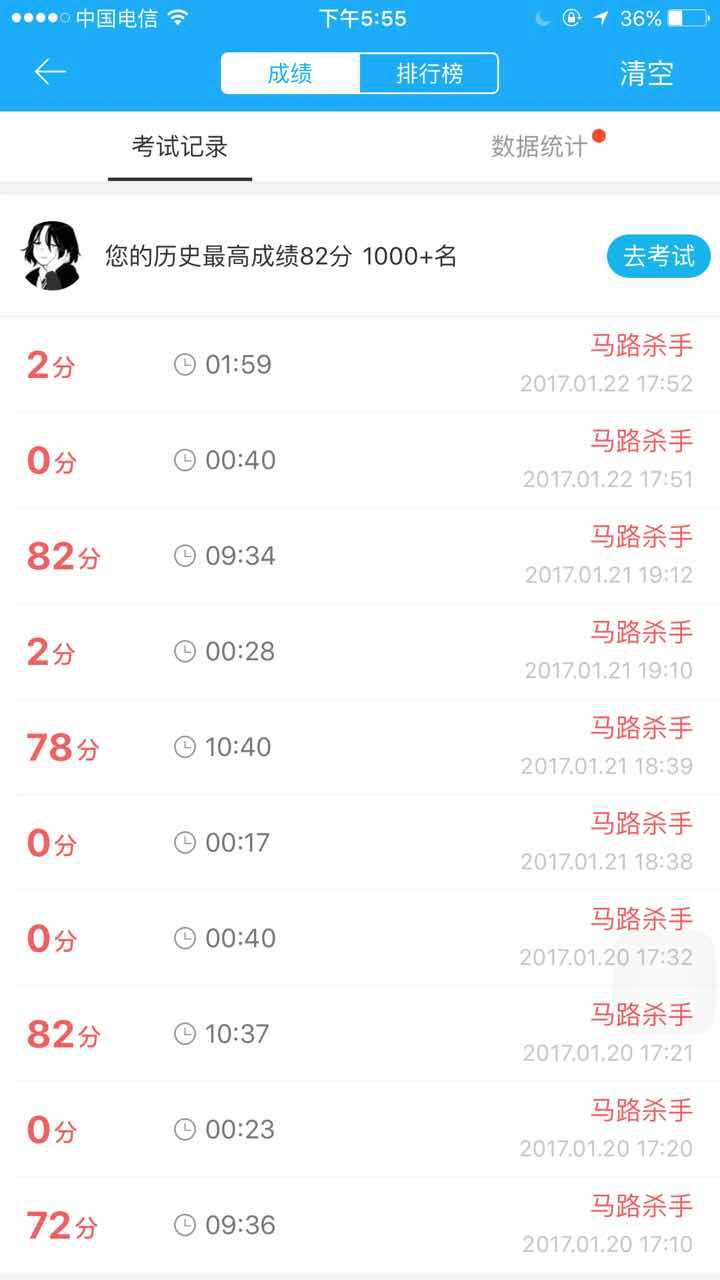Viewport: 720px width, 1280px height.
Task: Open the 考试记录 tab
Action: click(180, 147)
